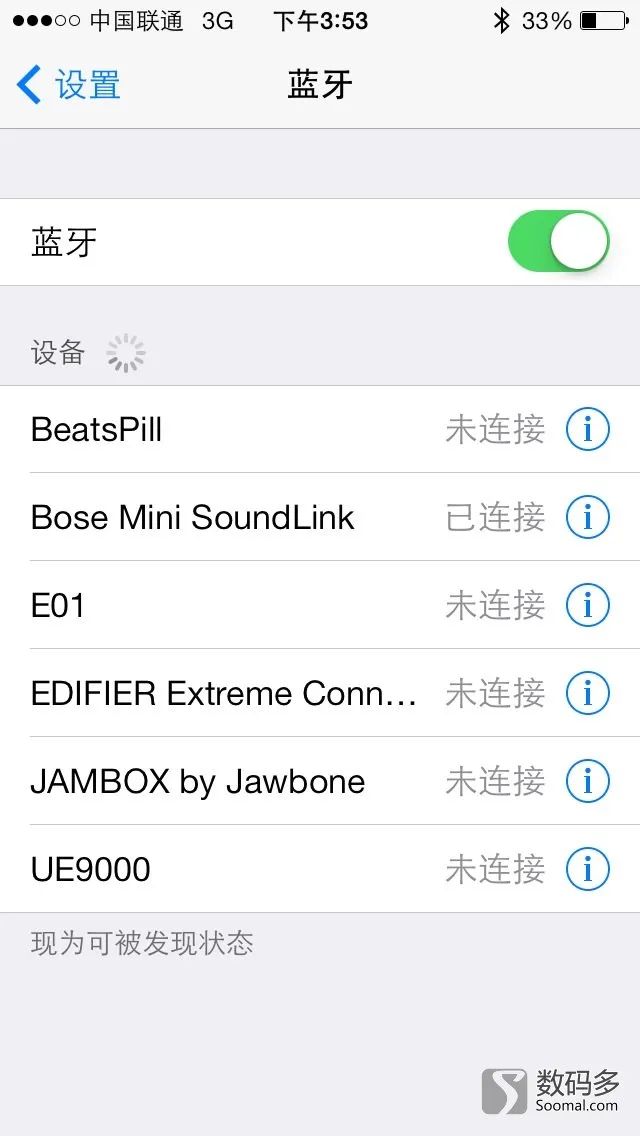Screen dimensions: 640x1136
Task: Turn off the 蓝牙 switch
Action: tap(559, 241)
